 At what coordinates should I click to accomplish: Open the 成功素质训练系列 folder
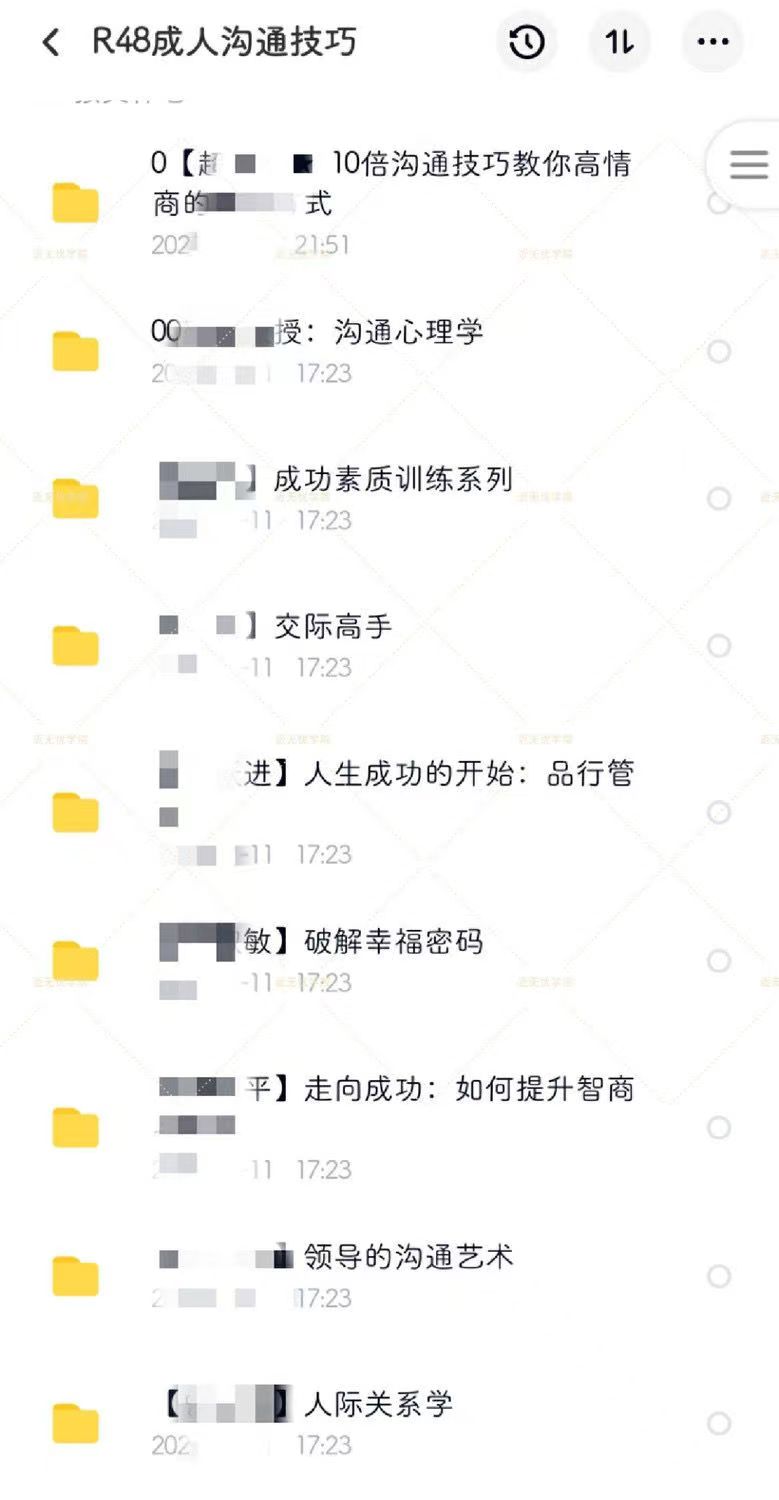click(392, 479)
